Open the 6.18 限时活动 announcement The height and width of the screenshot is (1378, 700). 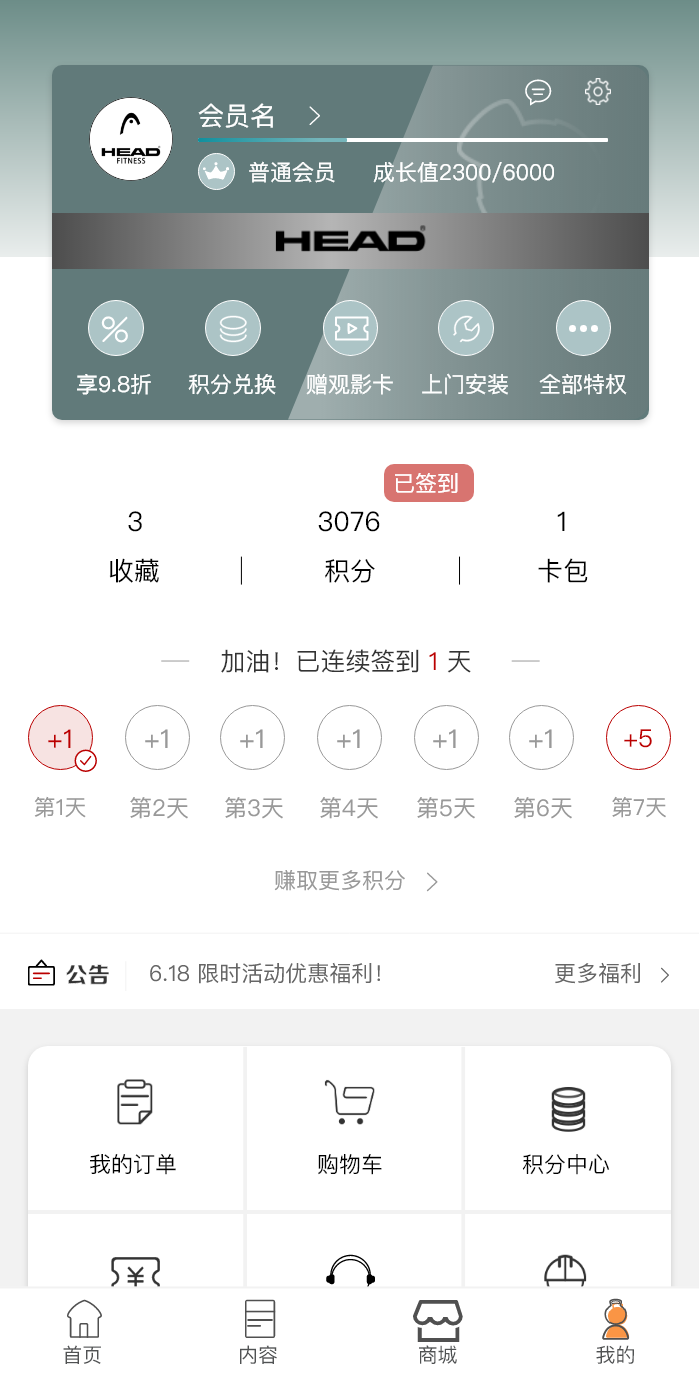click(x=265, y=973)
